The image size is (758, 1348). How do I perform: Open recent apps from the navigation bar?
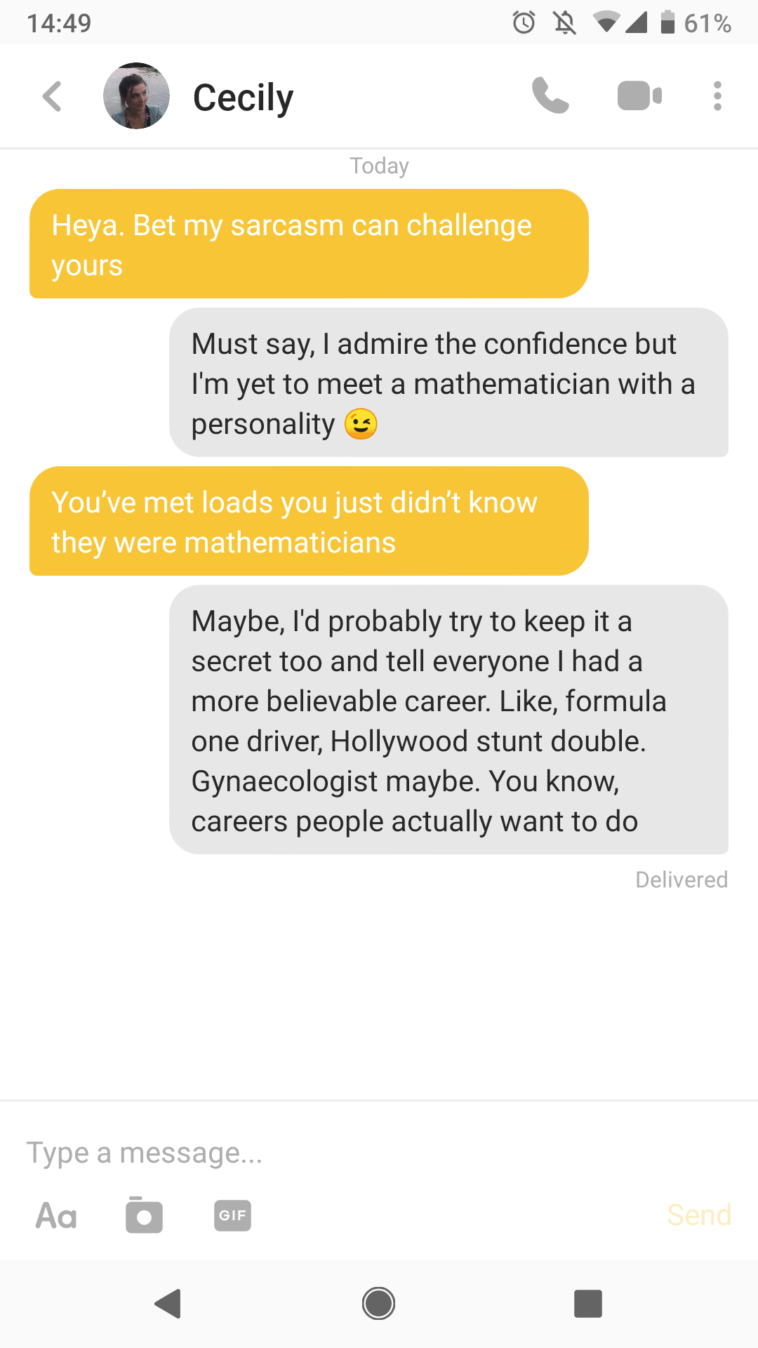coord(588,1303)
